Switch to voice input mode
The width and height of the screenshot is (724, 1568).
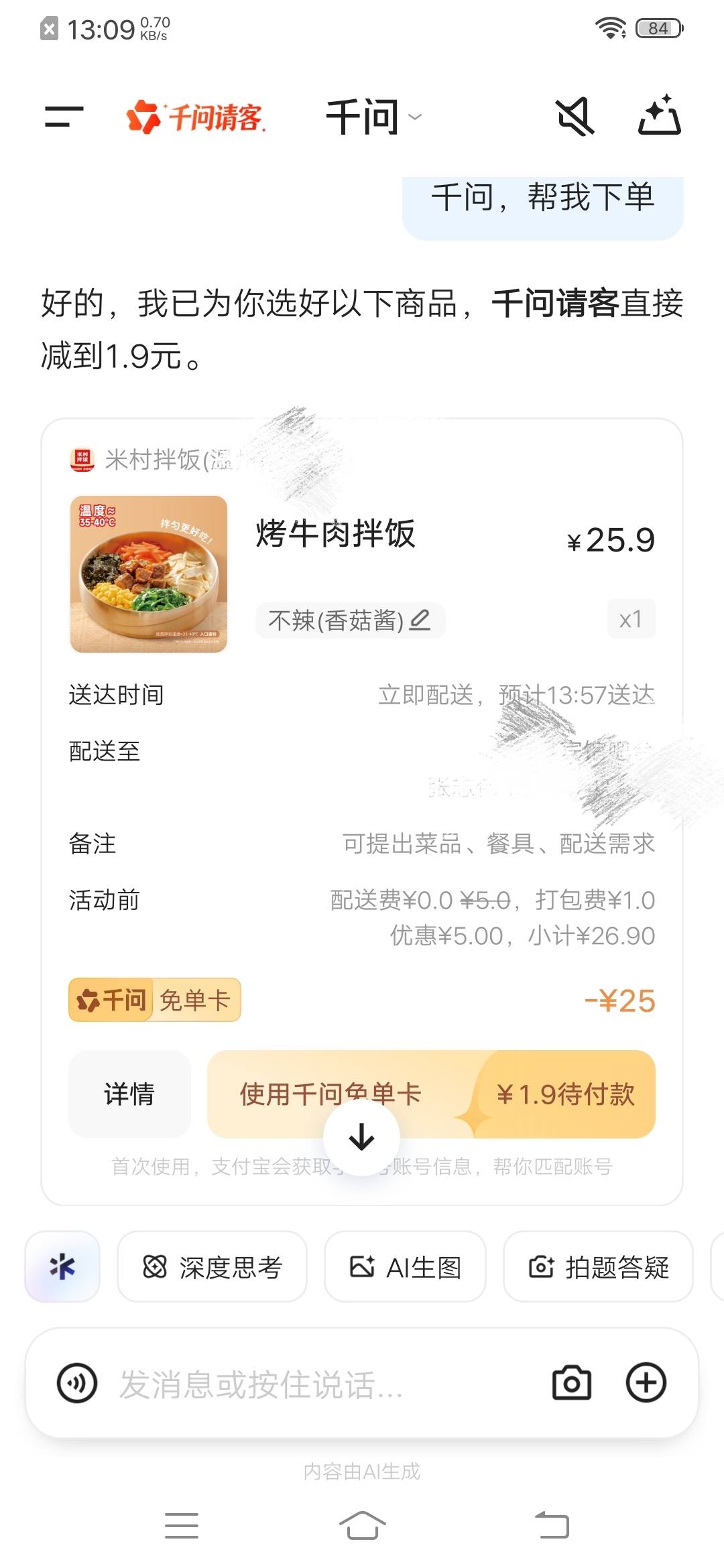tap(77, 1383)
